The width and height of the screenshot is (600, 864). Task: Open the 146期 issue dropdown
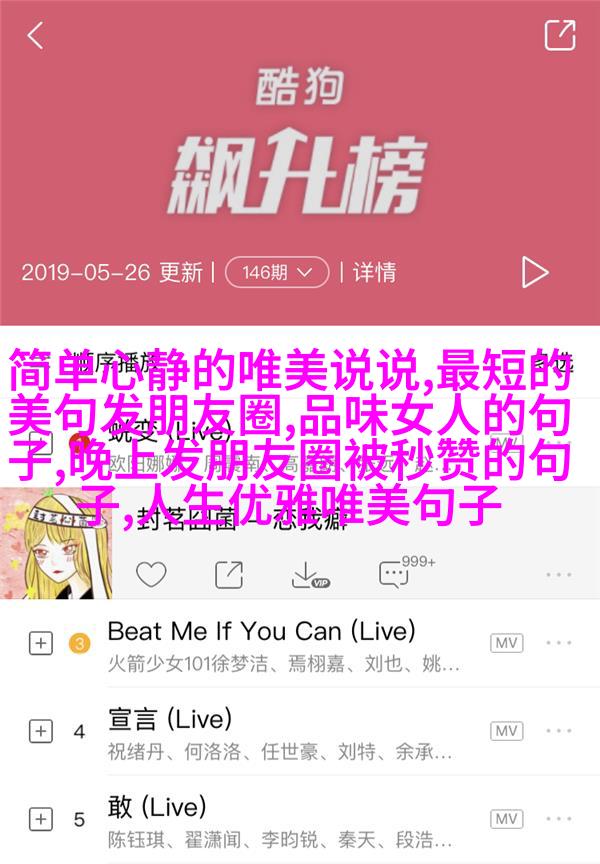pyautogui.click(x=277, y=272)
